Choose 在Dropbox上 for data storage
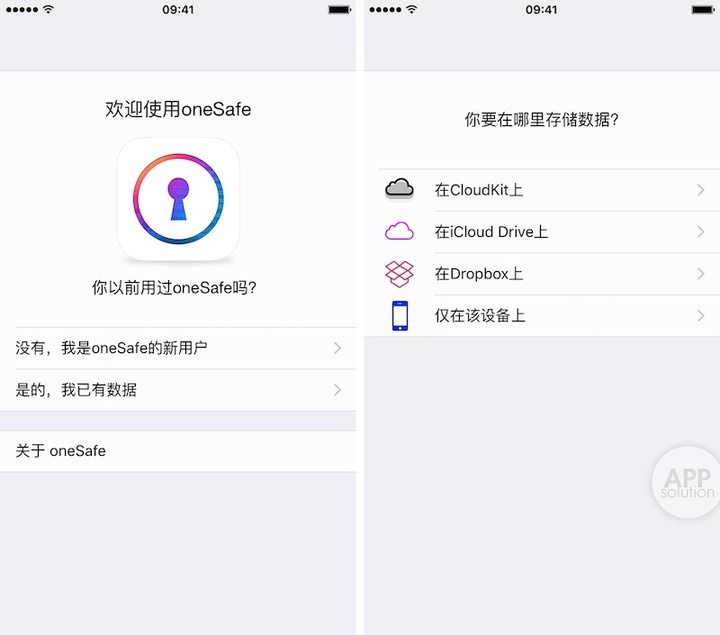 pos(542,274)
